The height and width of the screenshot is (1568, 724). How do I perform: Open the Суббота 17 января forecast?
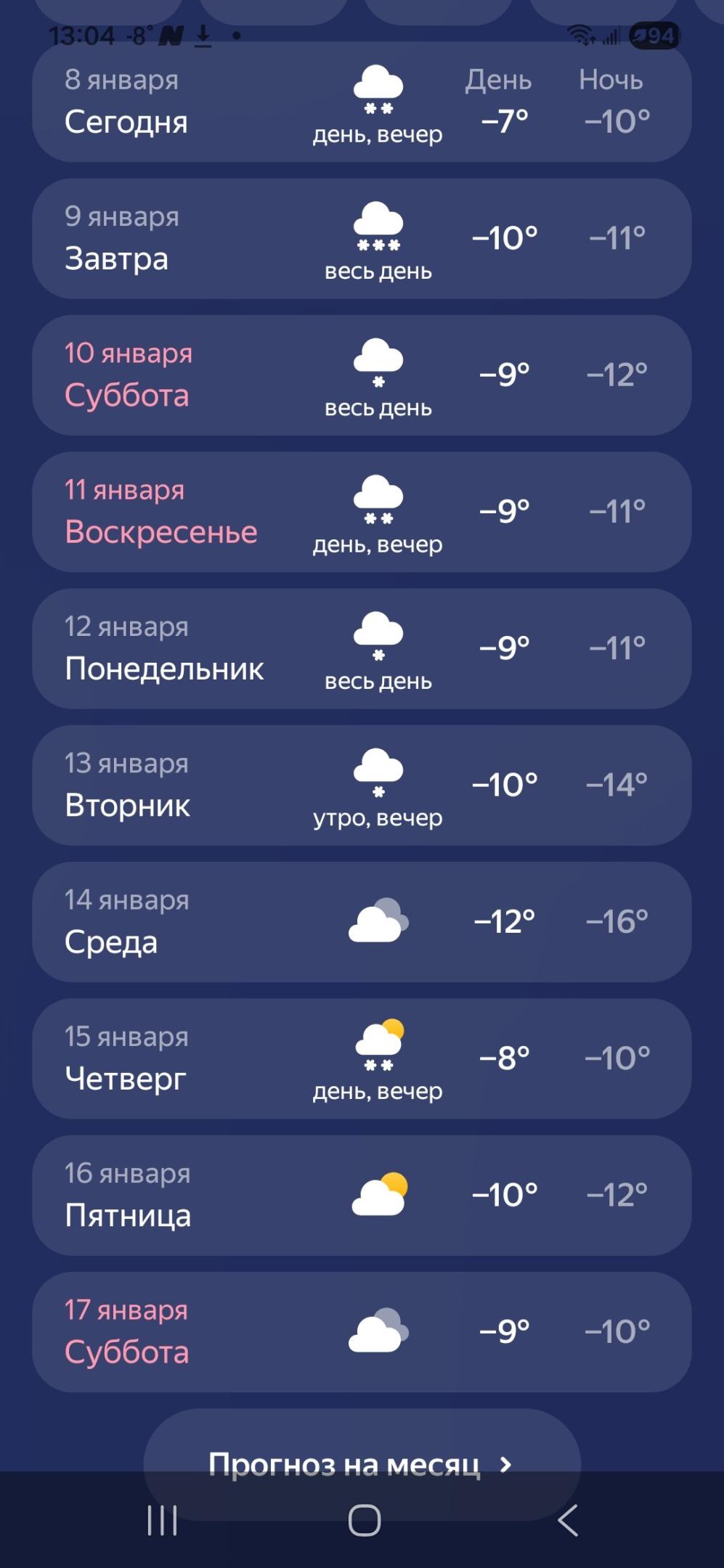(362, 1331)
